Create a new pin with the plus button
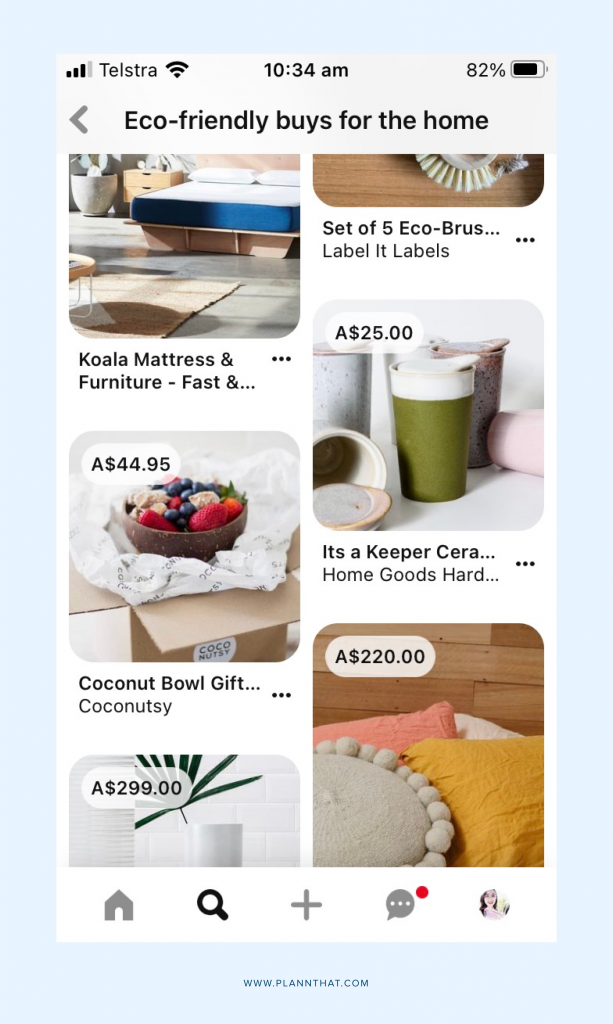 point(306,905)
